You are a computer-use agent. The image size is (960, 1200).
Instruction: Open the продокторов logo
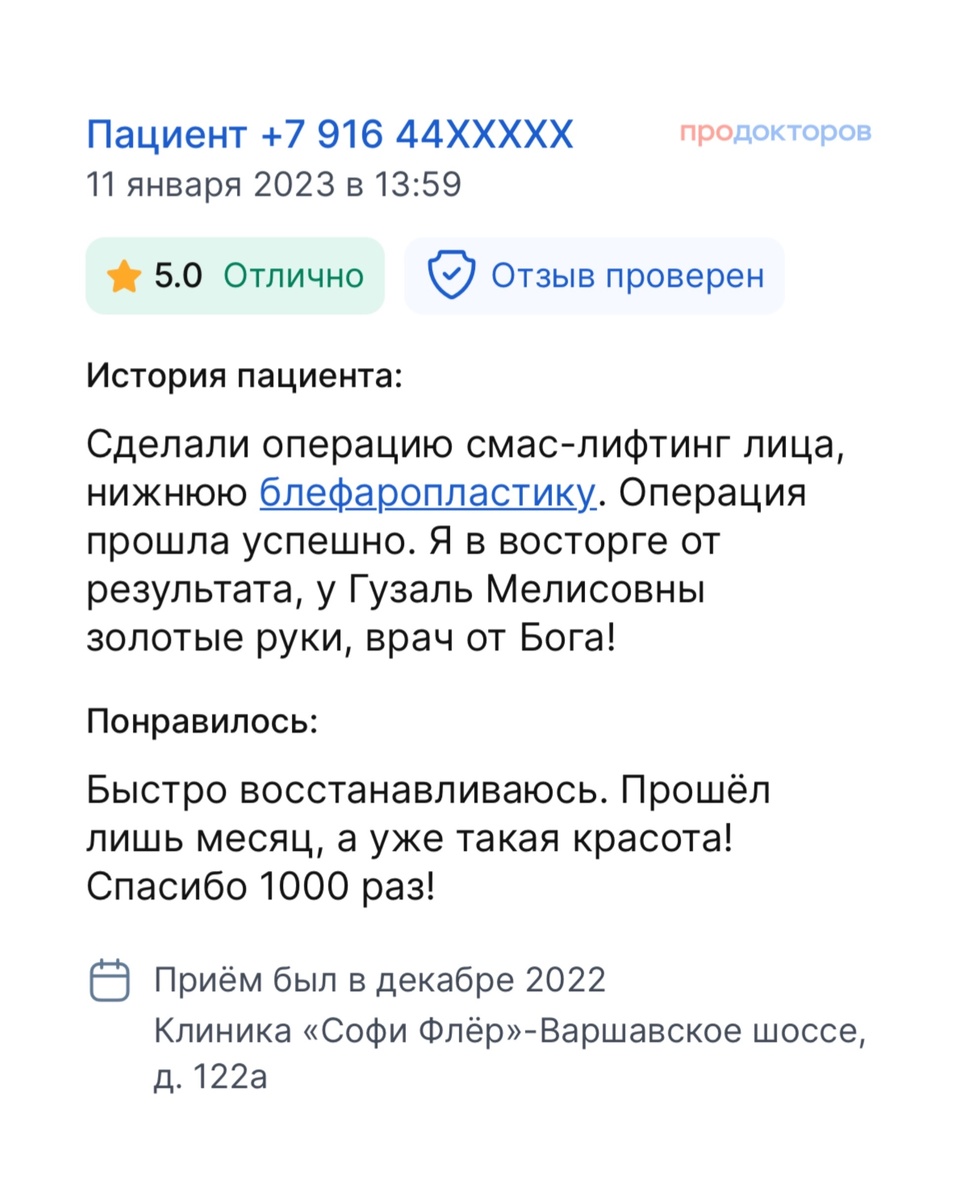coord(774,131)
